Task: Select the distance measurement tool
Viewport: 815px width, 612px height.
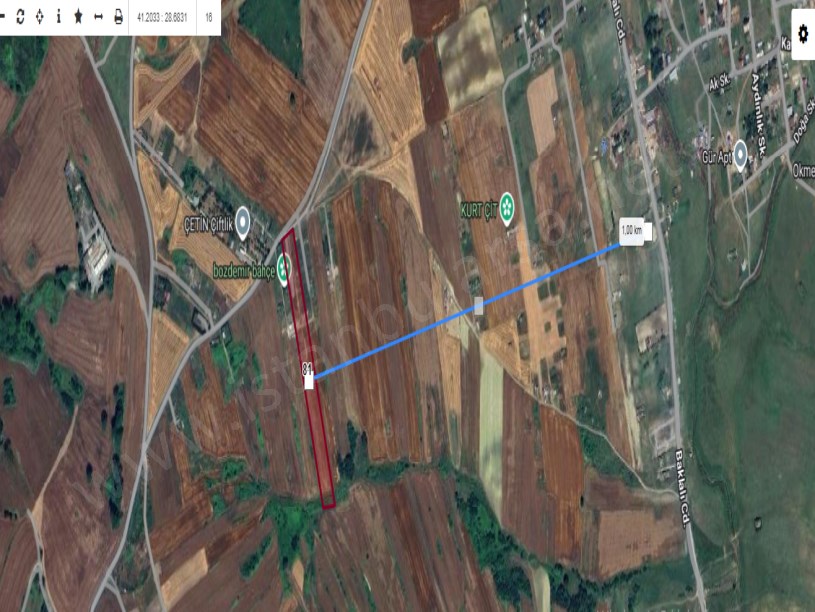Action: point(98,17)
